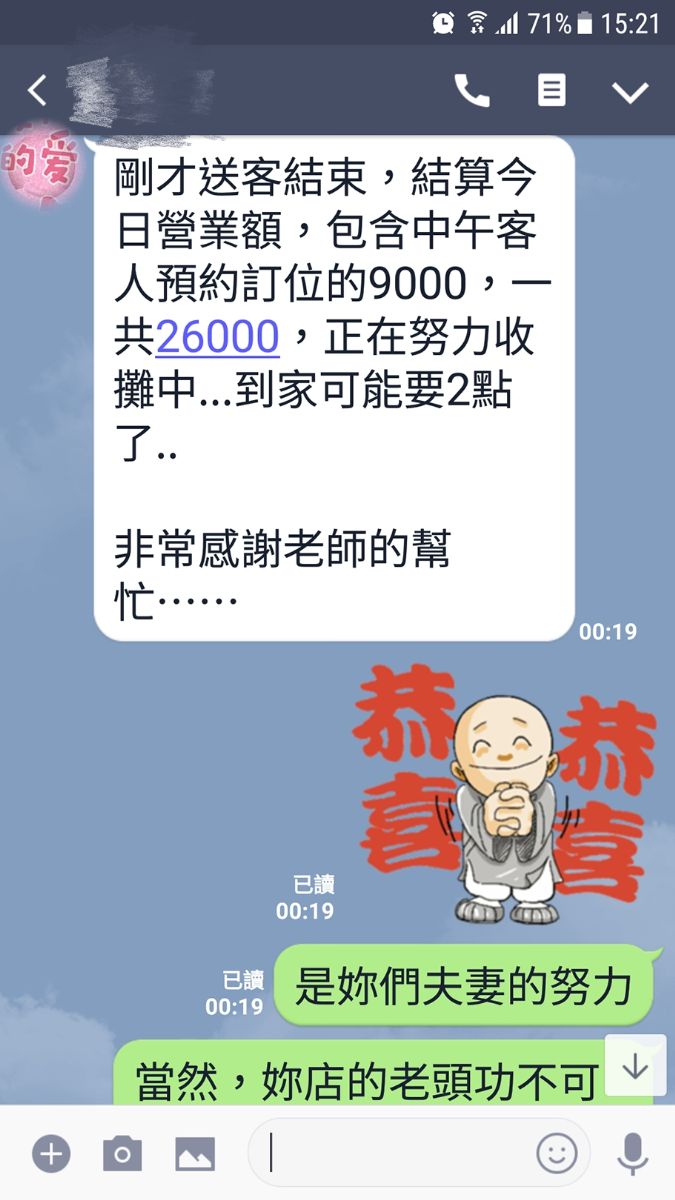Open the 恭喜 monk sticker
Viewport: 675px width, 1200px height.
point(505,795)
